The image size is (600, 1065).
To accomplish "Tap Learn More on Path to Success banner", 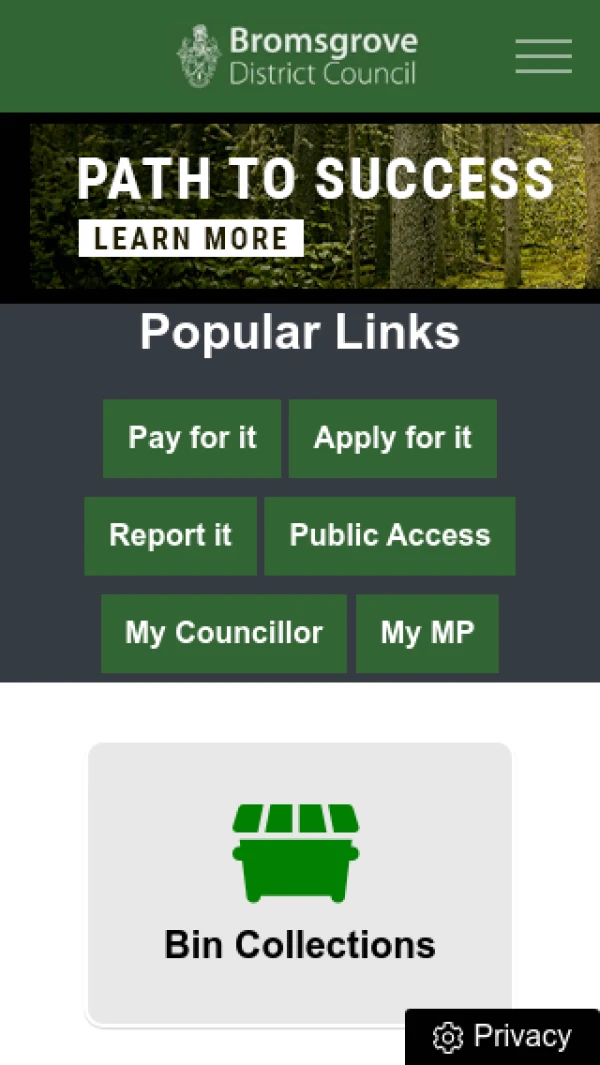I will (x=190, y=239).
